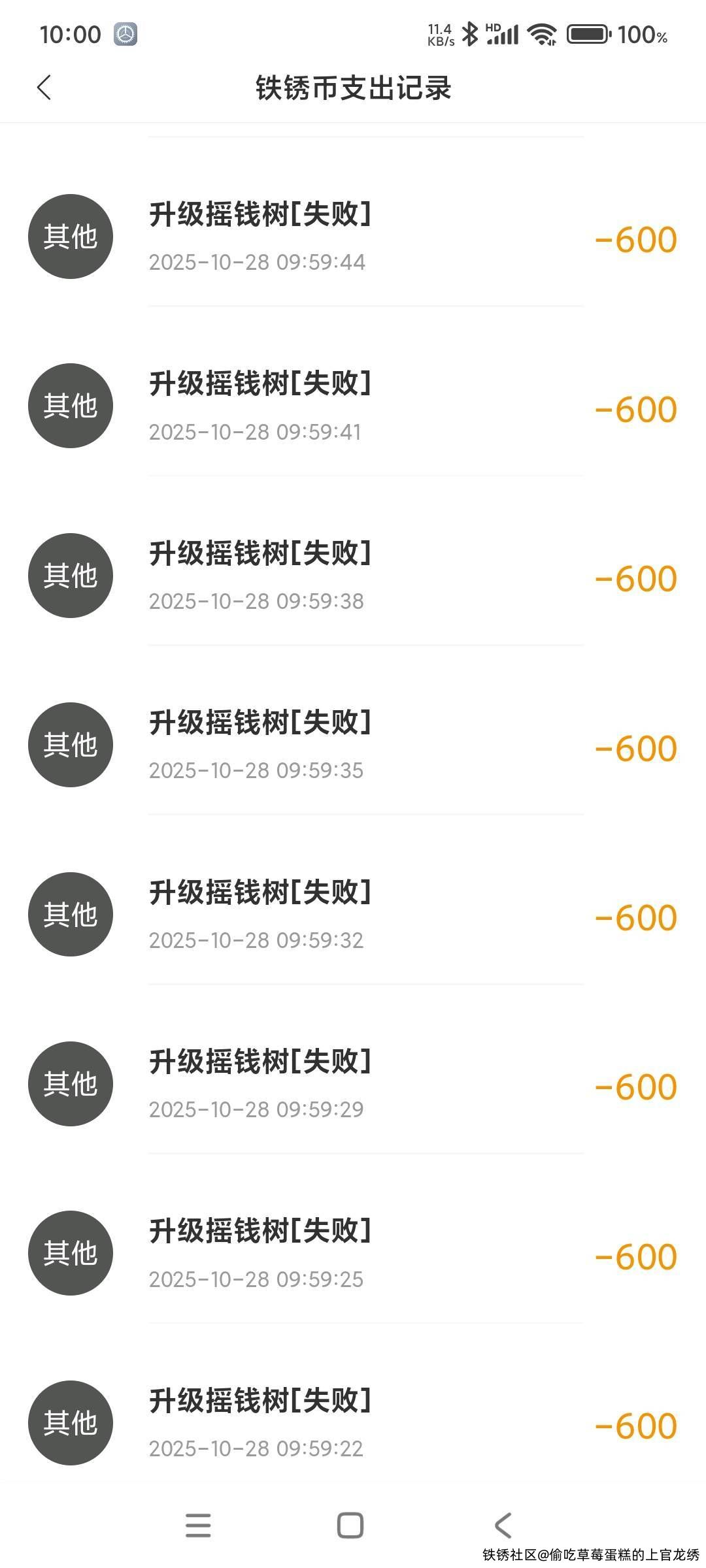Open the system recent apps menu
706x1568 pixels.
(x=198, y=1526)
